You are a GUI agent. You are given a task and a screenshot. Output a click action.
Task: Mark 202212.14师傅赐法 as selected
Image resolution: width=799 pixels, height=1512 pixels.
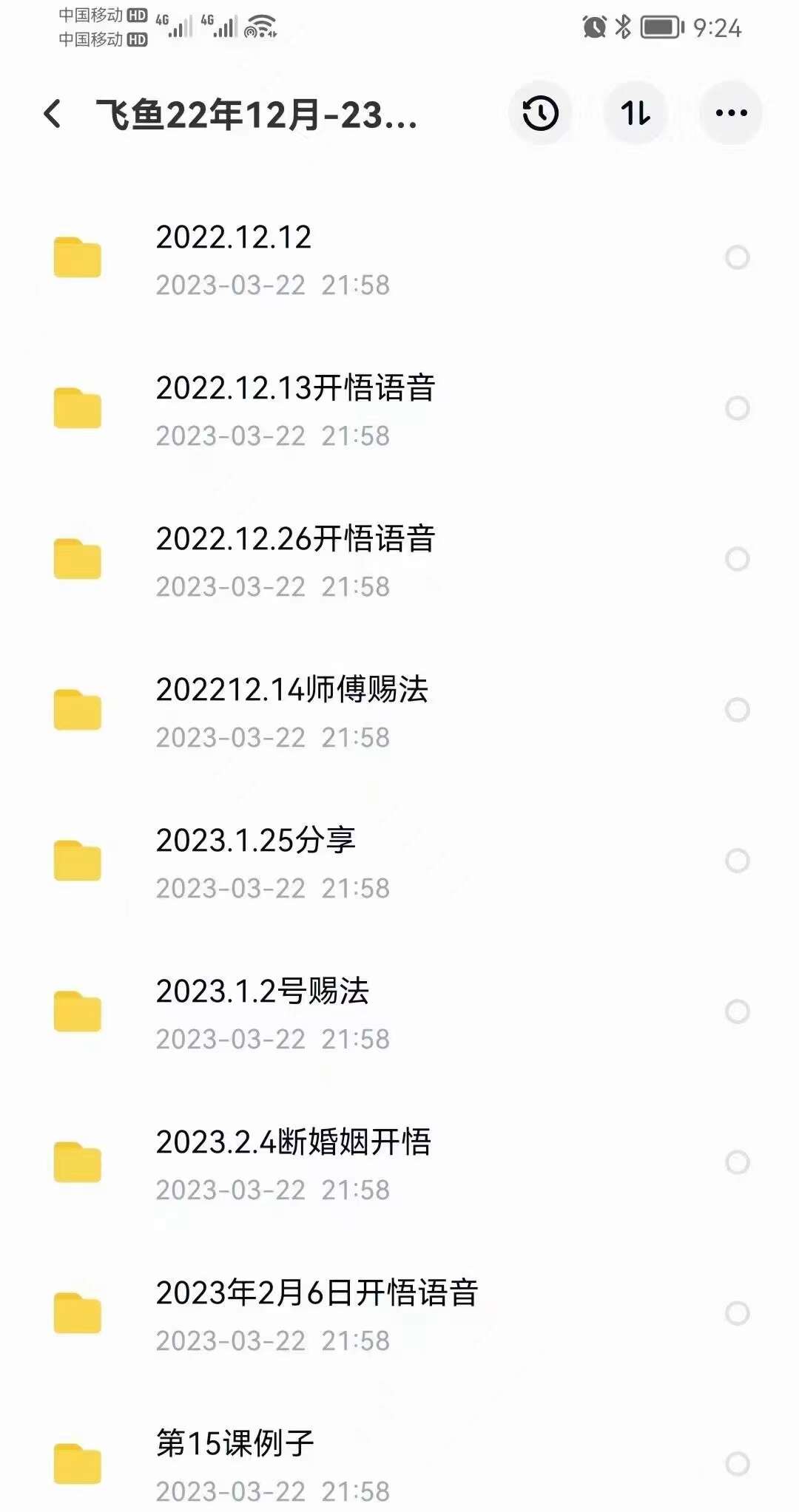pos(738,710)
